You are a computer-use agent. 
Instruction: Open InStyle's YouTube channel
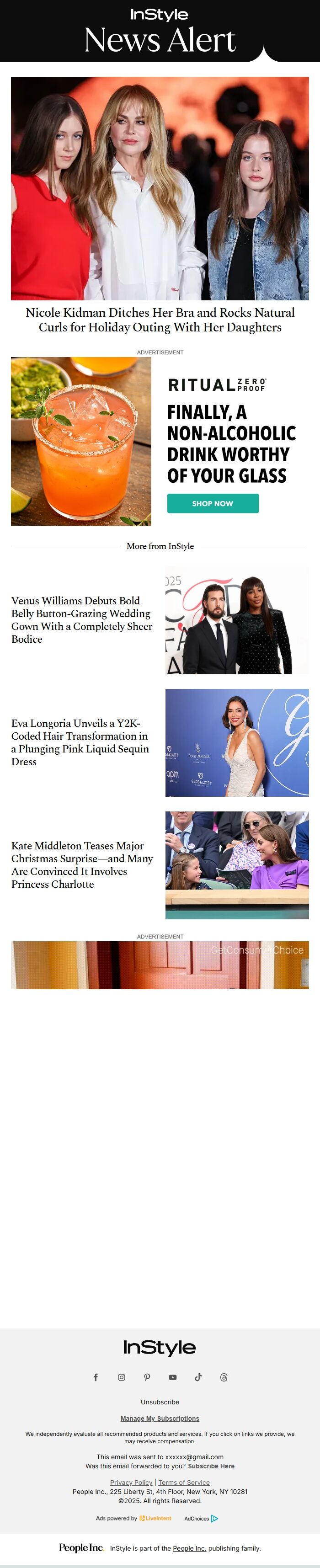pos(173,1377)
